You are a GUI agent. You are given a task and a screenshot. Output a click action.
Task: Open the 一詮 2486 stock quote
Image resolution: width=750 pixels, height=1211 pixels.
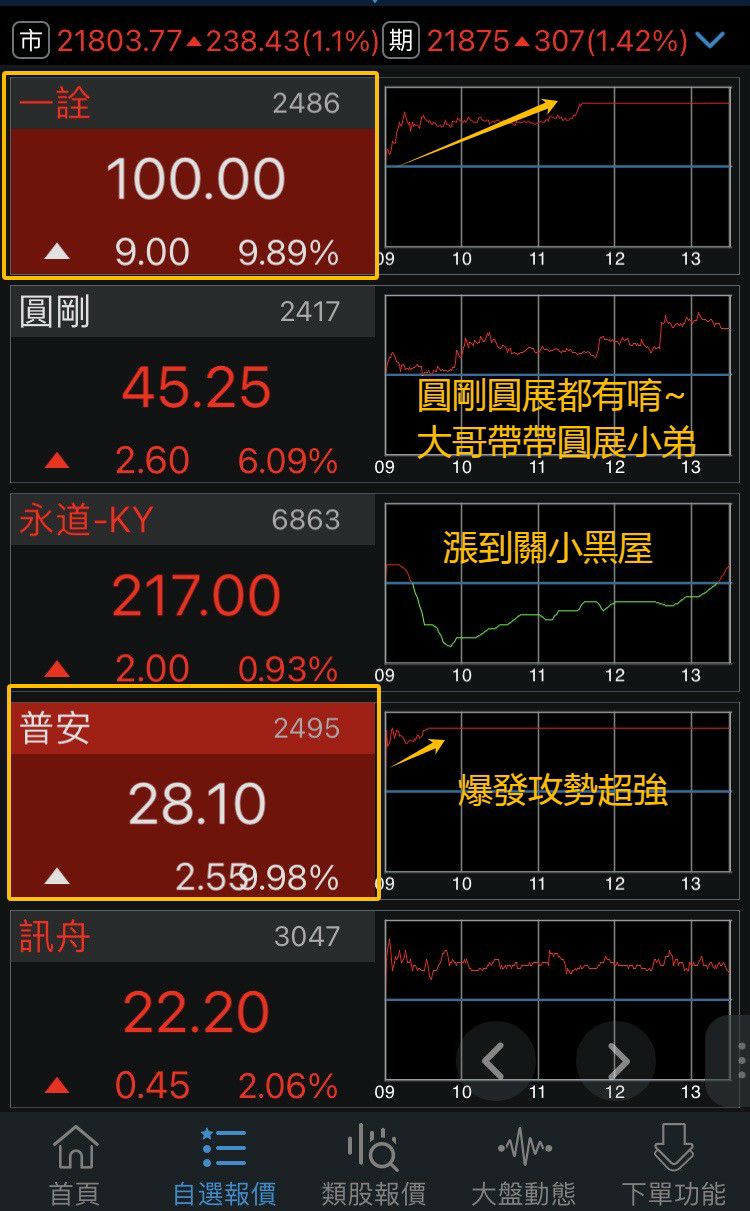click(192, 175)
